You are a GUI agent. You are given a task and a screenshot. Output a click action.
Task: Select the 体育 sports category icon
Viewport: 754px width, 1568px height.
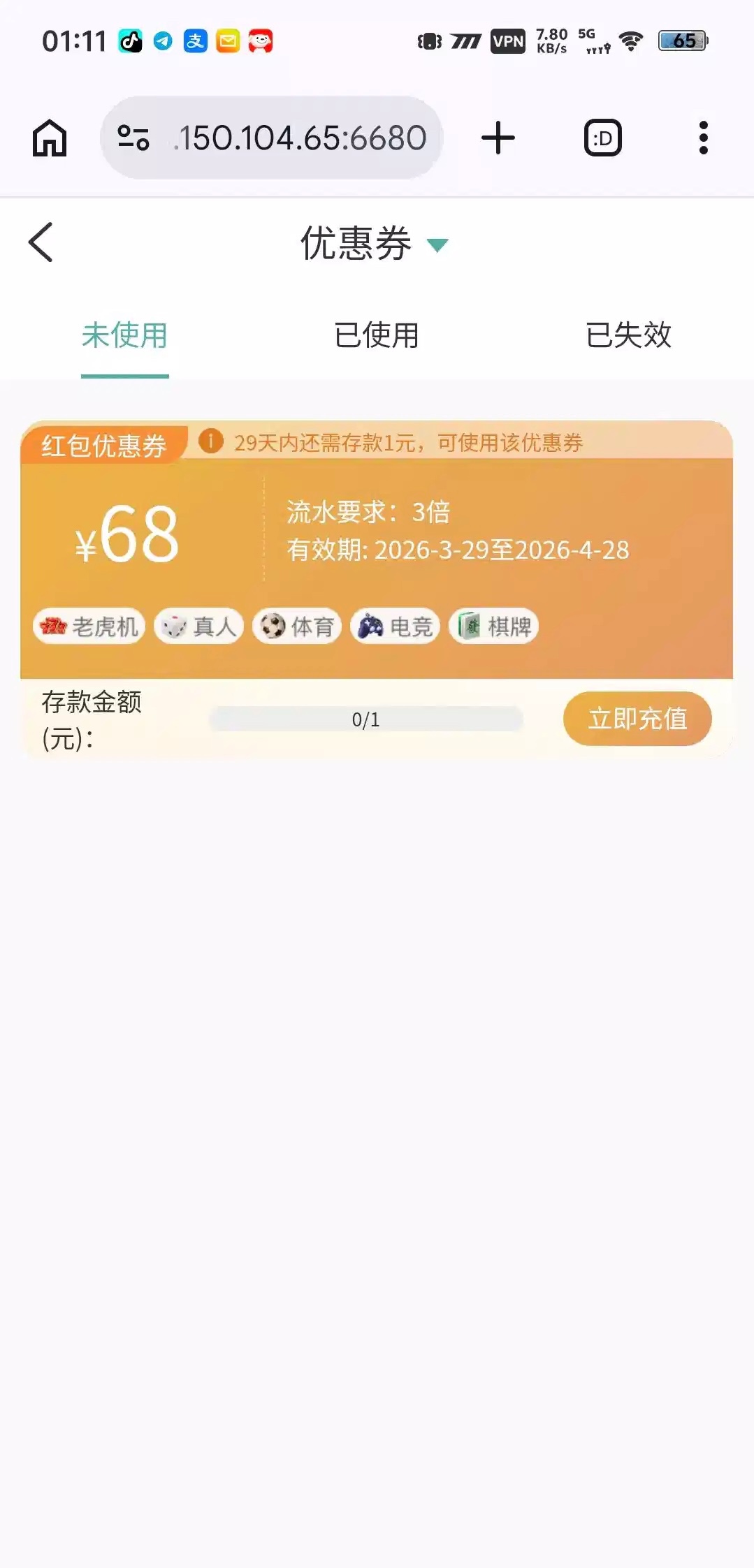coord(296,626)
